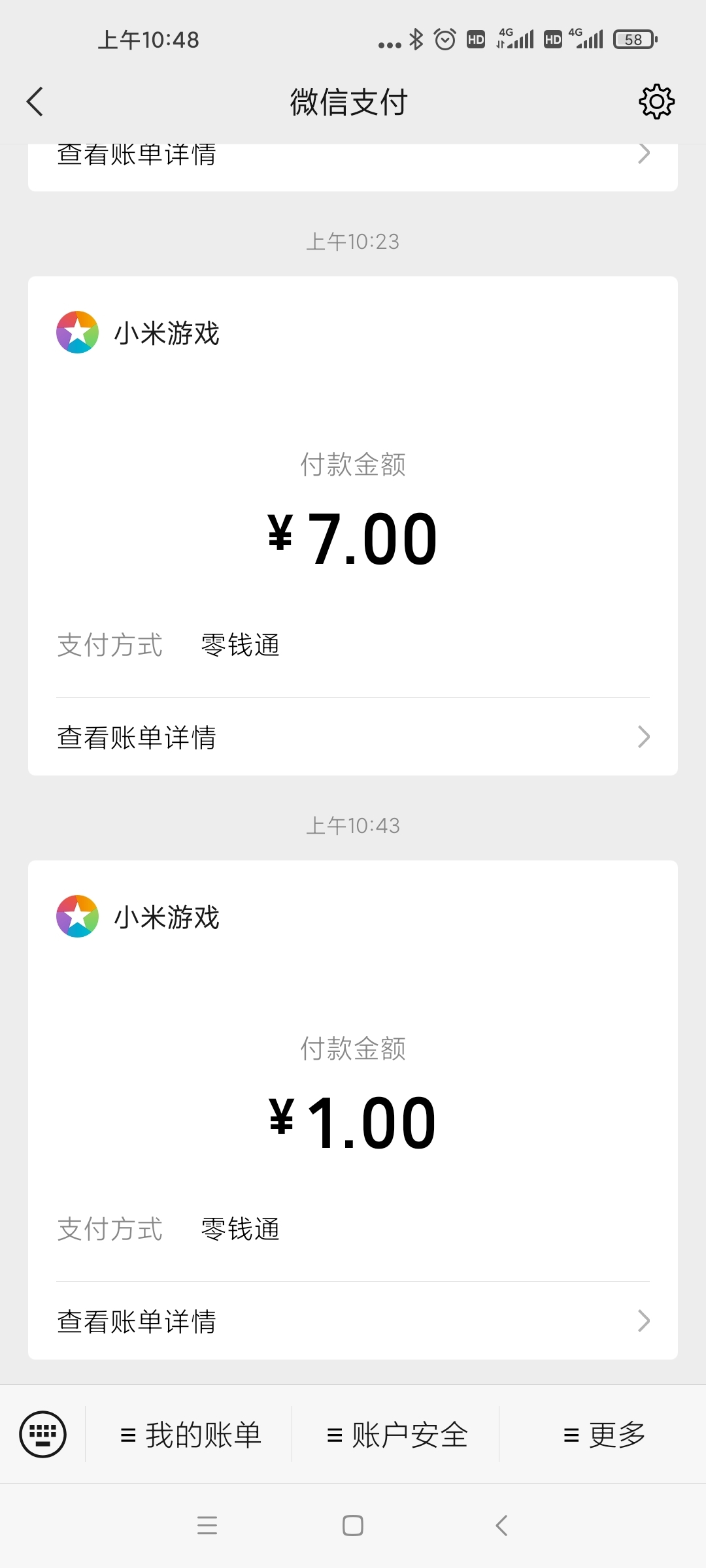Viewport: 706px width, 1568px height.
Task: Tap the Bluetooth icon in the status bar
Action: point(416,39)
